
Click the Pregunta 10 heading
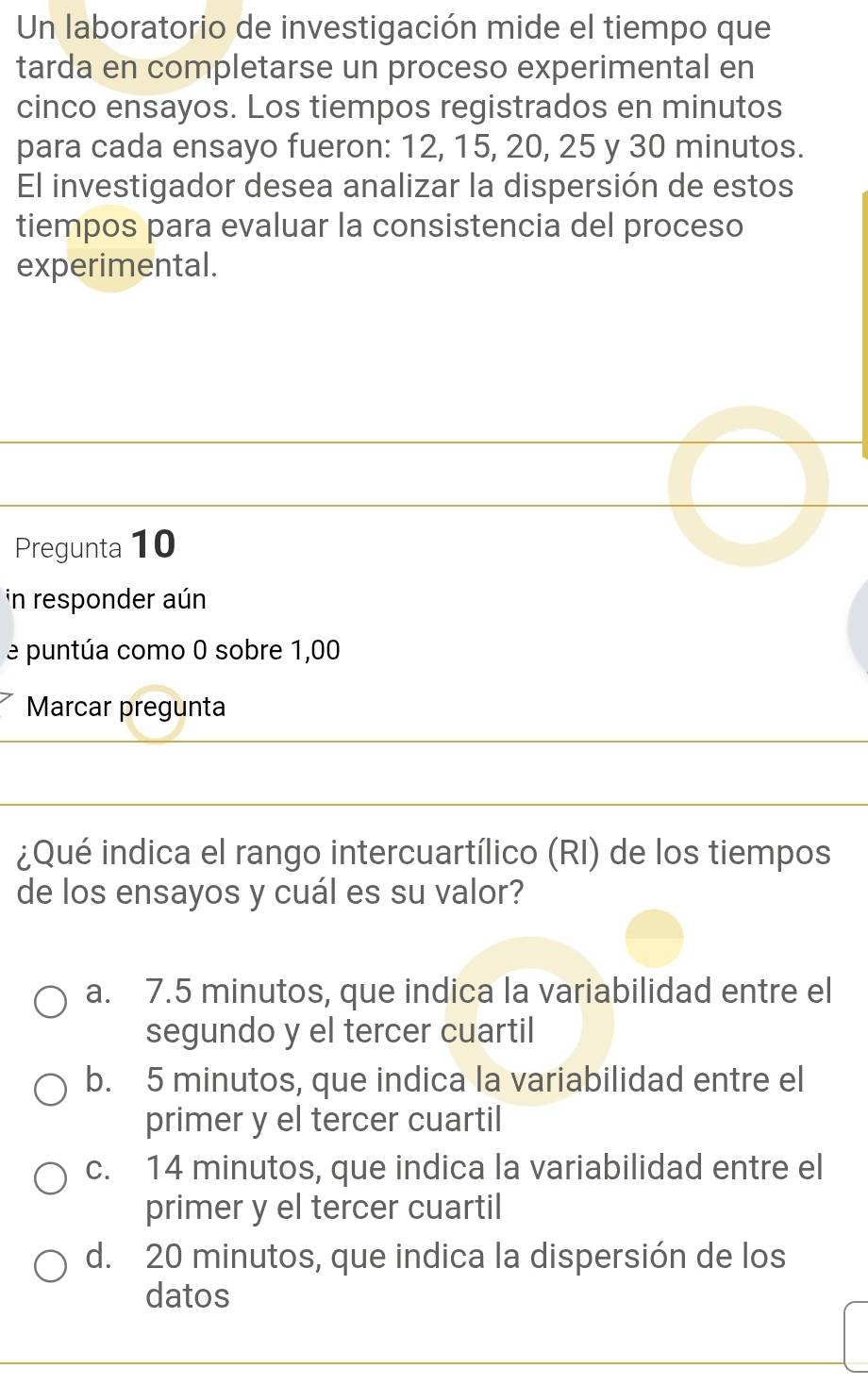tap(94, 545)
